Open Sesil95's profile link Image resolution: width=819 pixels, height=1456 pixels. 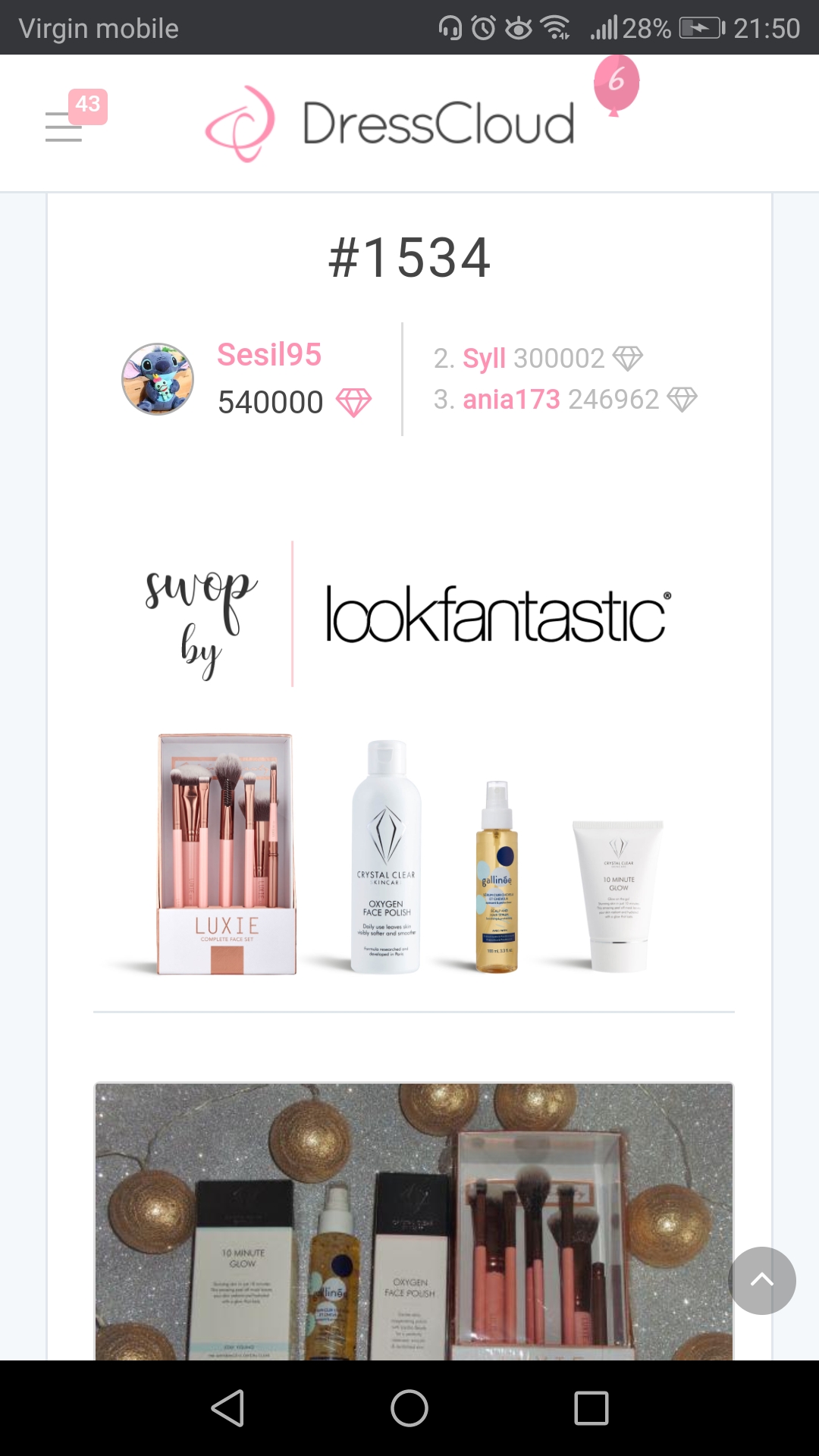(269, 355)
